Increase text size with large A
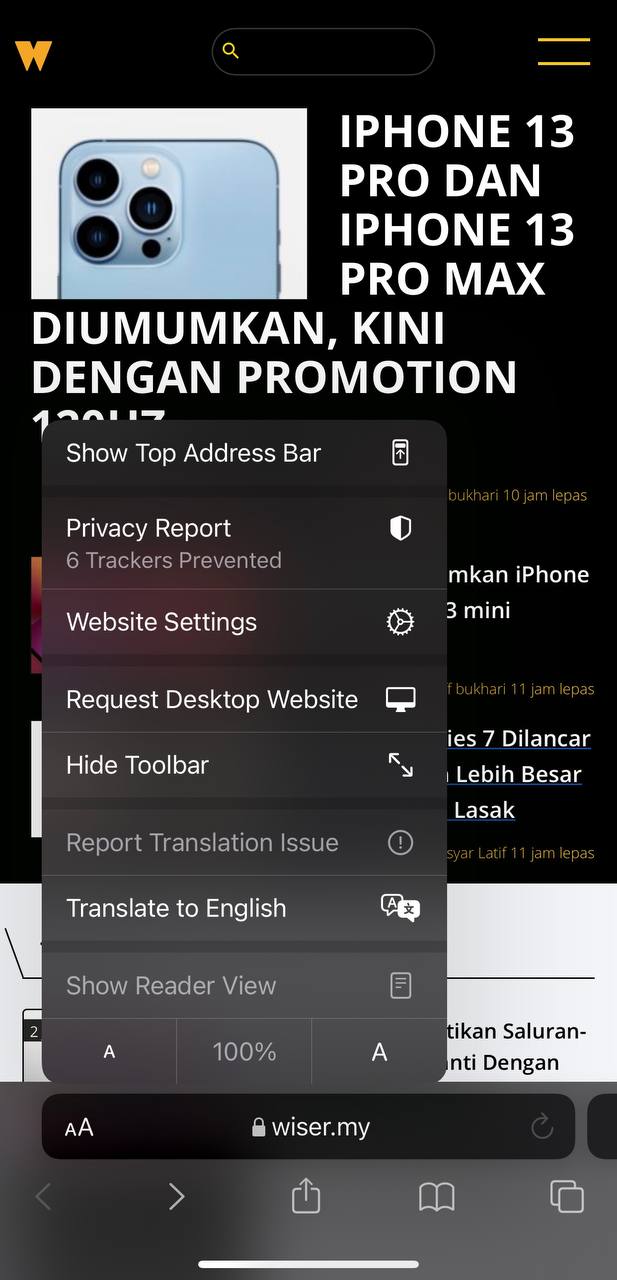This screenshot has width=617, height=1280. pos(379,1052)
